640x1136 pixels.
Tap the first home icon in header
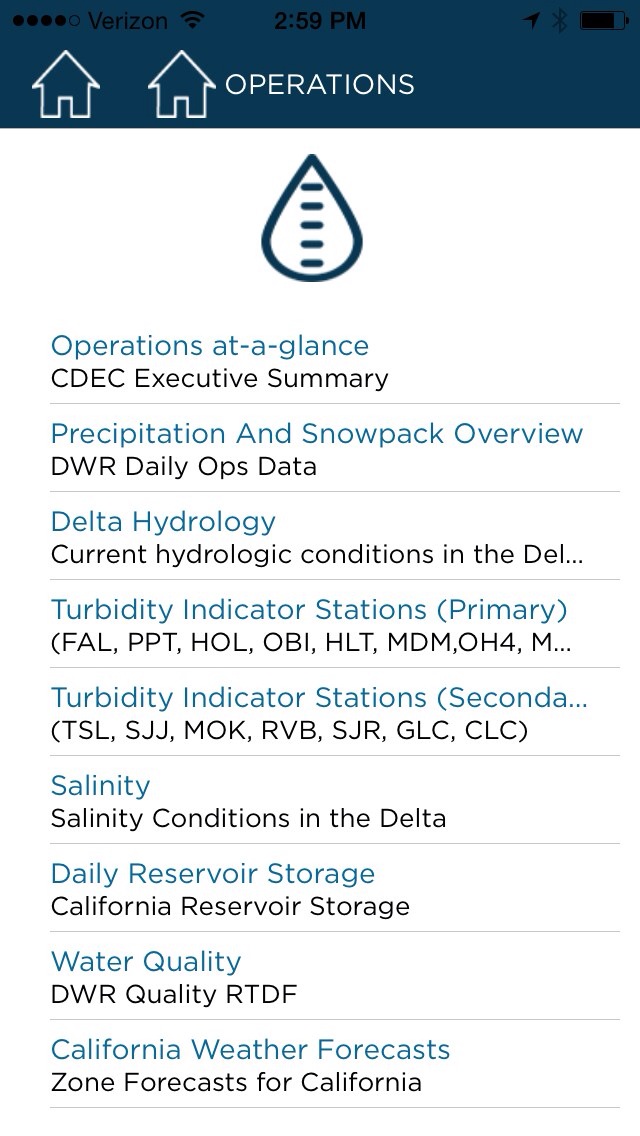(65, 84)
